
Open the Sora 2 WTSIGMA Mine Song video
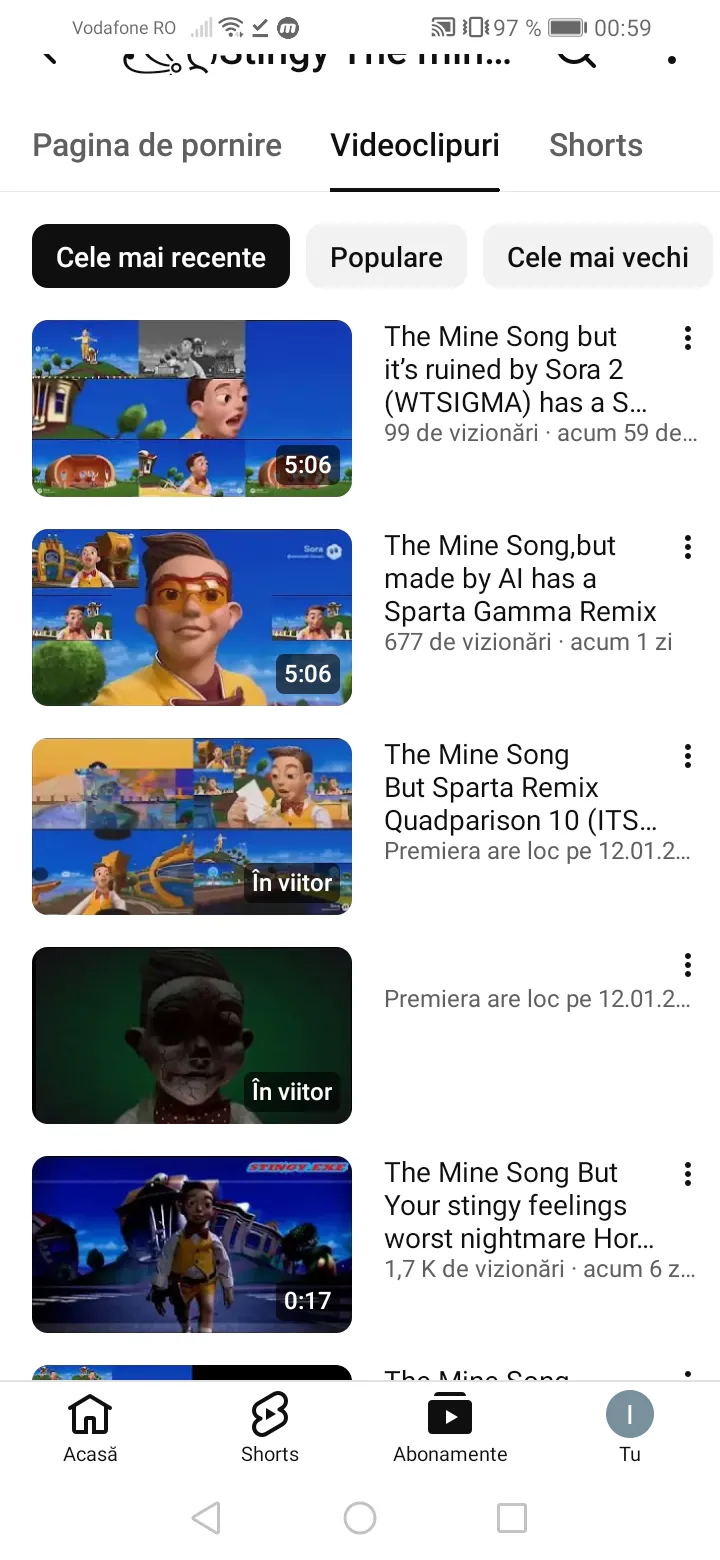pyautogui.click(x=192, y=408)
